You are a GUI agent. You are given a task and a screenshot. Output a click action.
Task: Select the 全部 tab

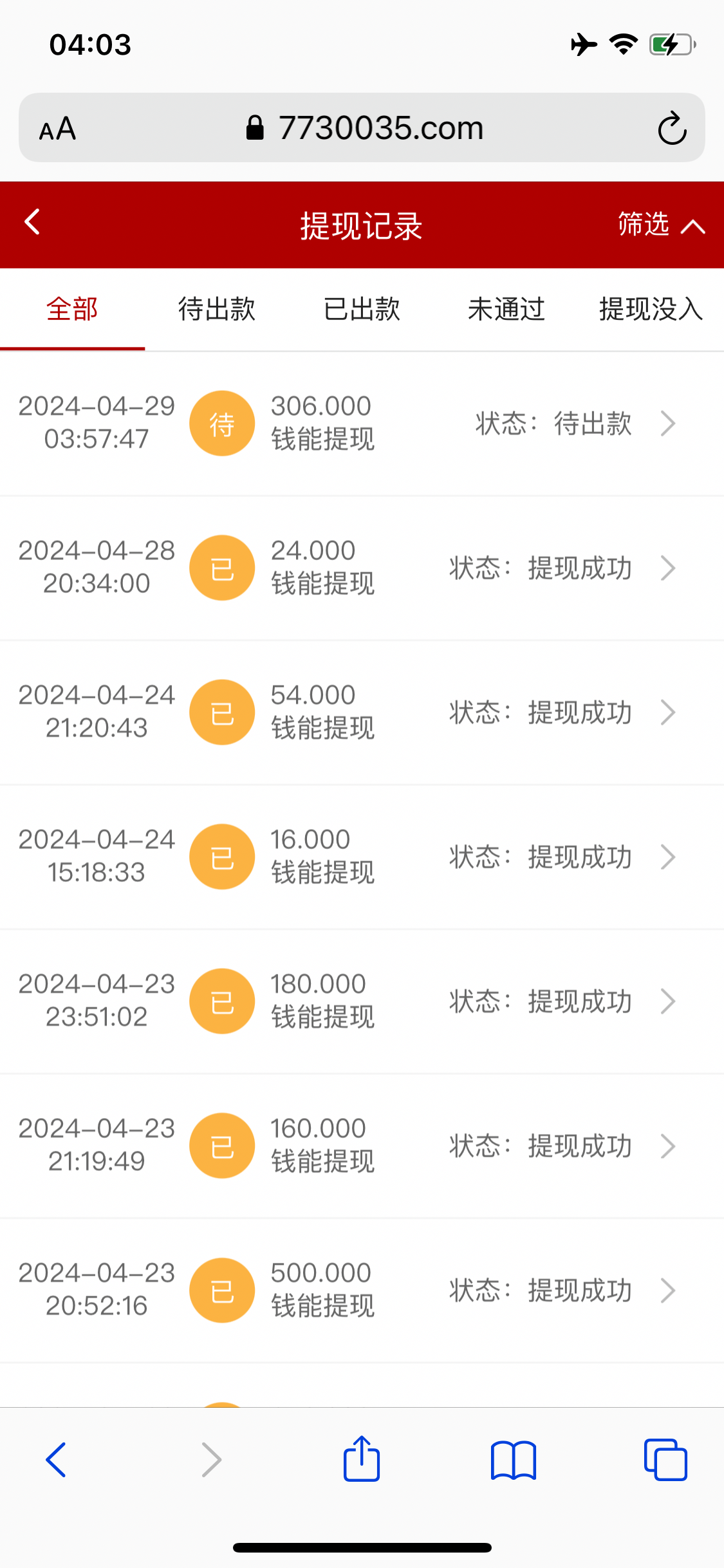coord(72,310)
